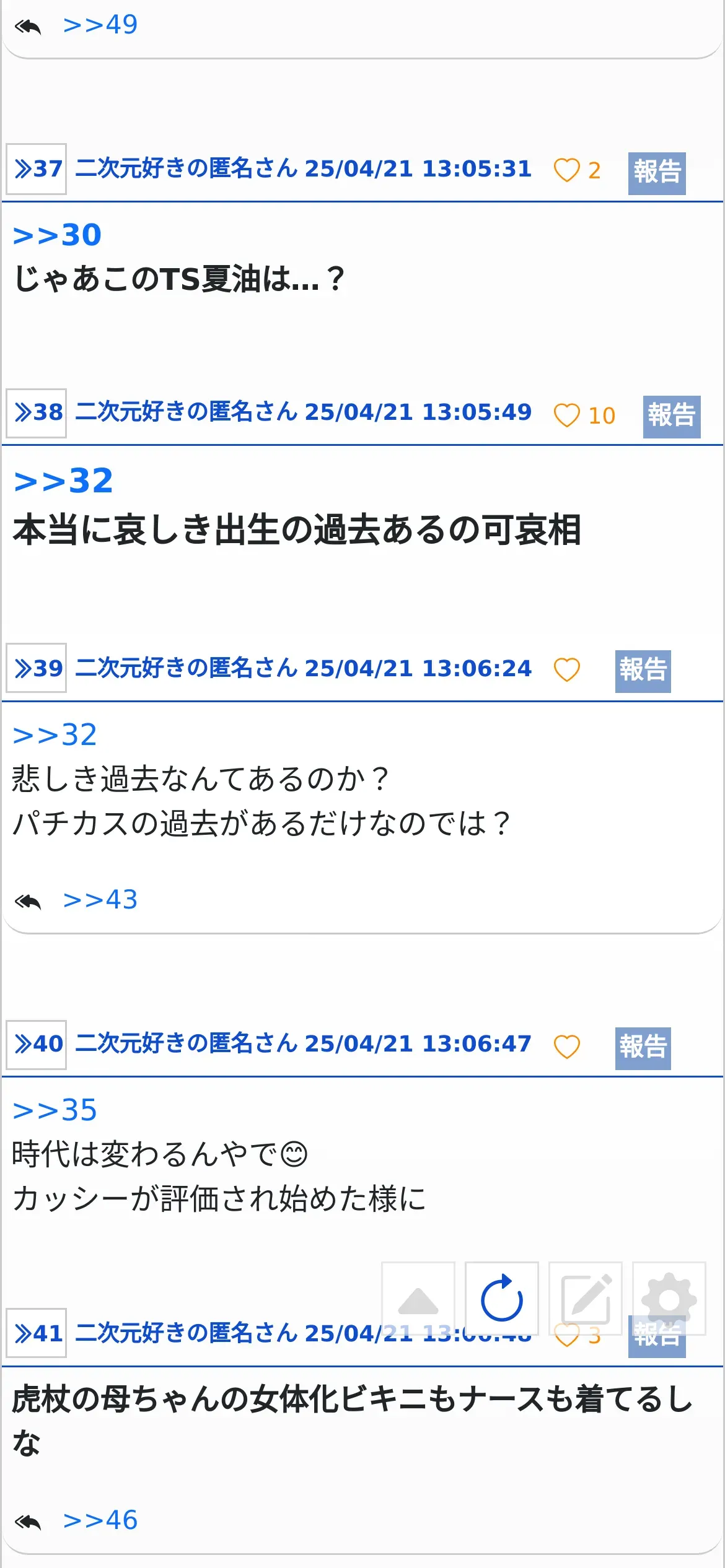Screen dimensions: 725x1568
Task: Open settings gear
Action: pyautogui.click(x=669, y=1298)
